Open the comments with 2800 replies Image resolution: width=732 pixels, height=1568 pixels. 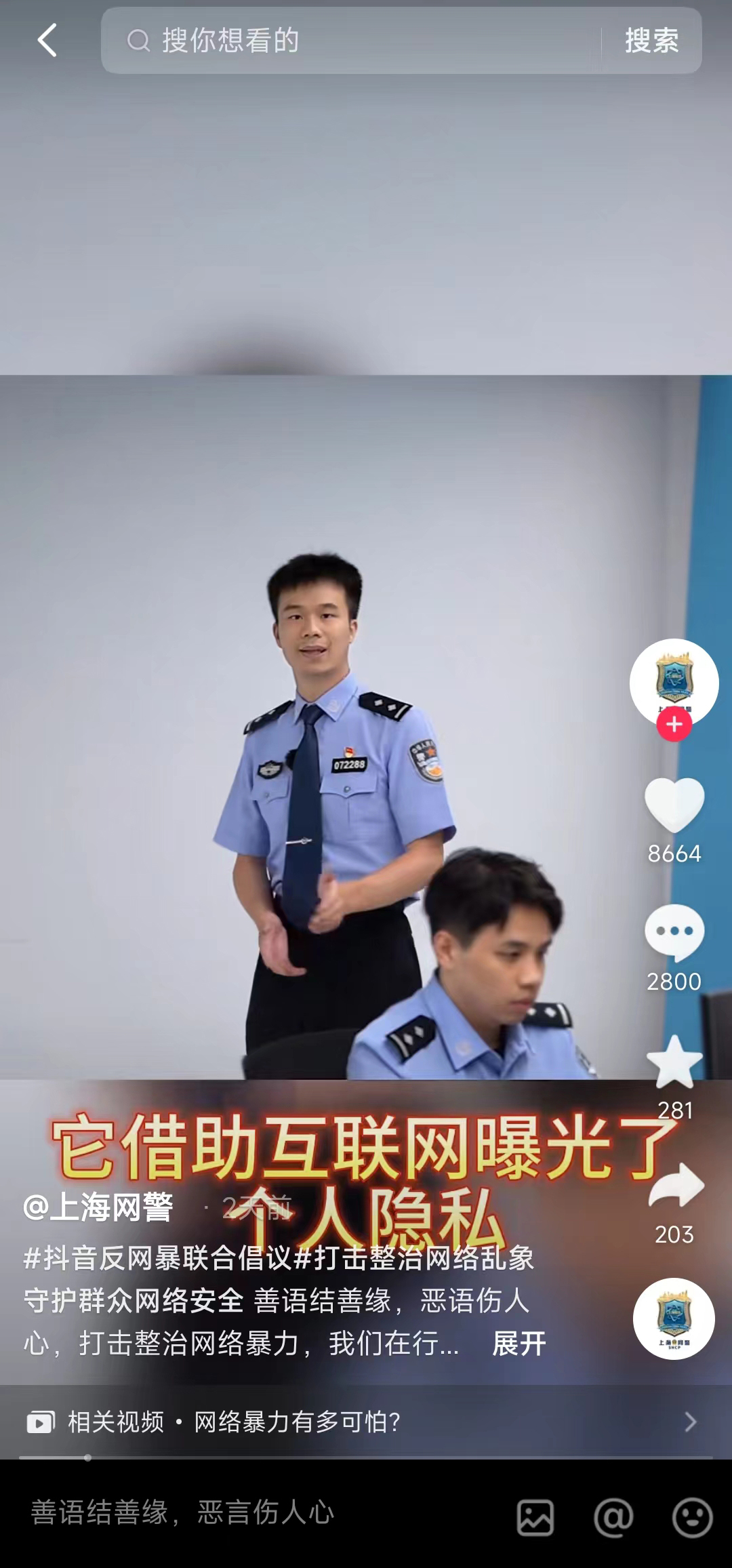[674, 933]
